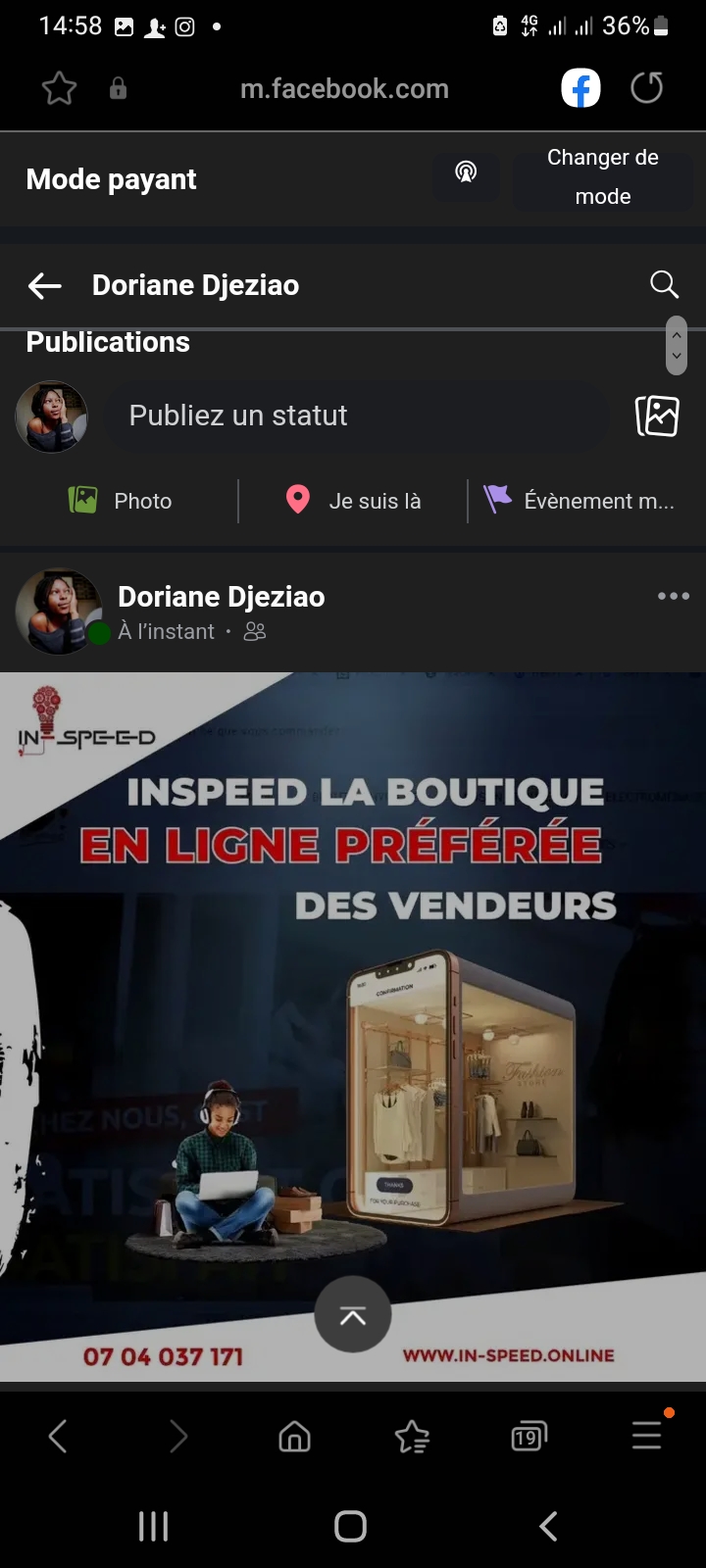View the Inspeed boutique post image
The image size is (706, 1568).
click(353, 980)
